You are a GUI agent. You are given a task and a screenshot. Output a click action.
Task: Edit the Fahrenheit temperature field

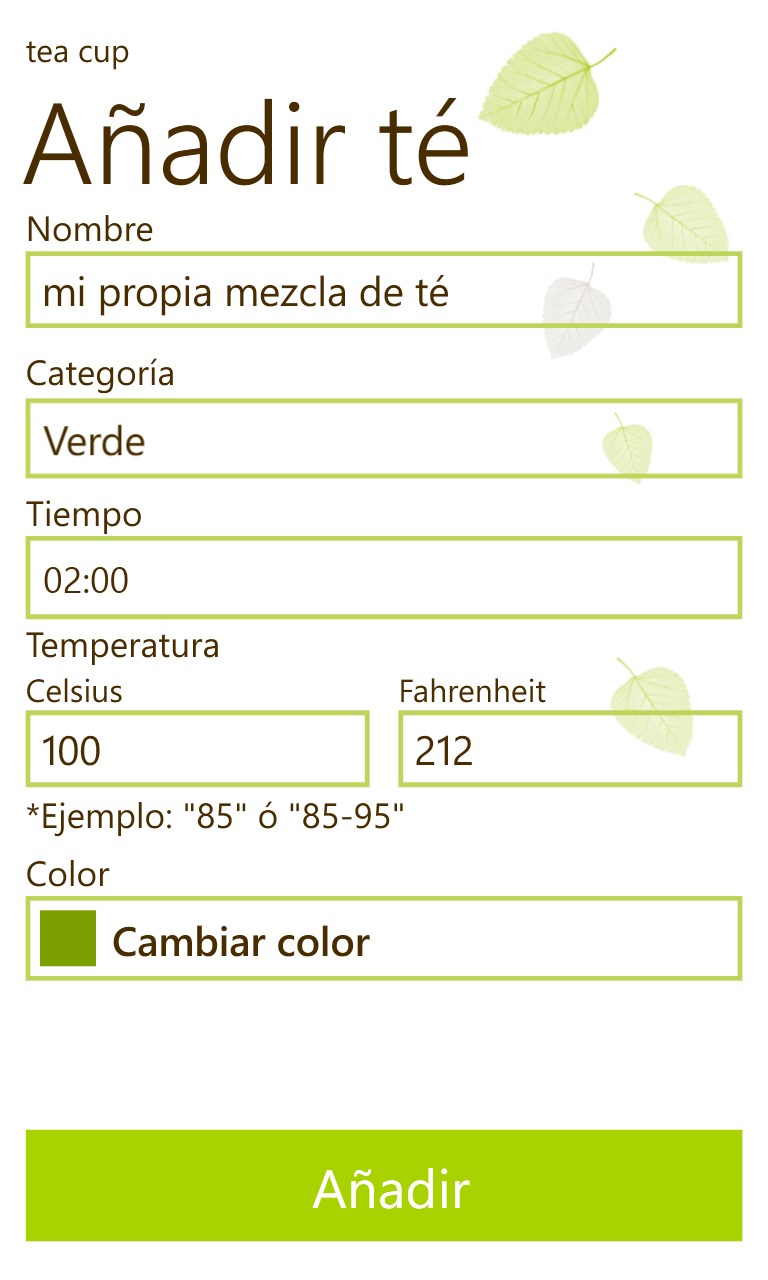[x=570, y=749]
